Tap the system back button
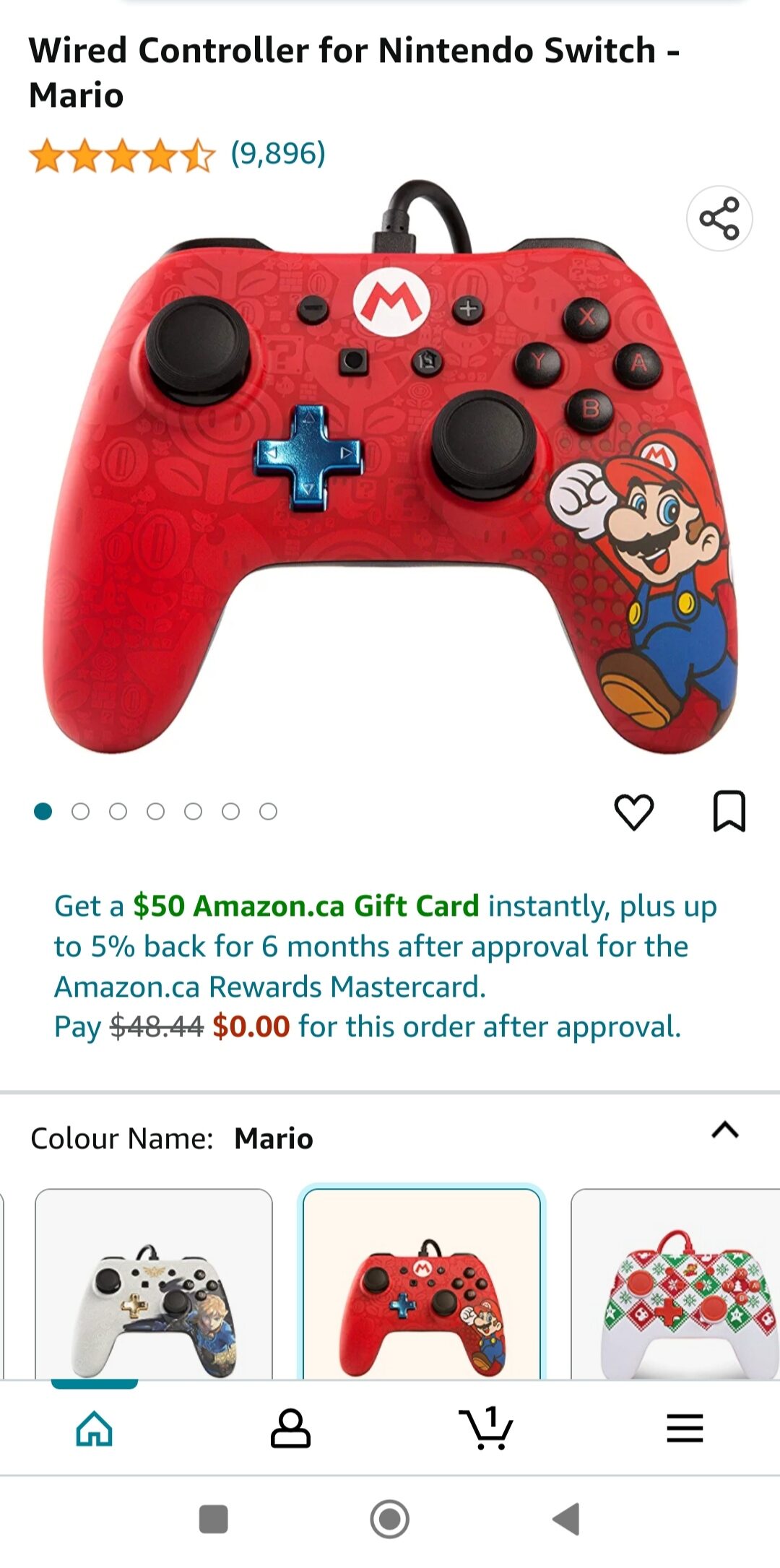The width and height of the screenshot is (780, 1568). click(x=567, y=1519)
